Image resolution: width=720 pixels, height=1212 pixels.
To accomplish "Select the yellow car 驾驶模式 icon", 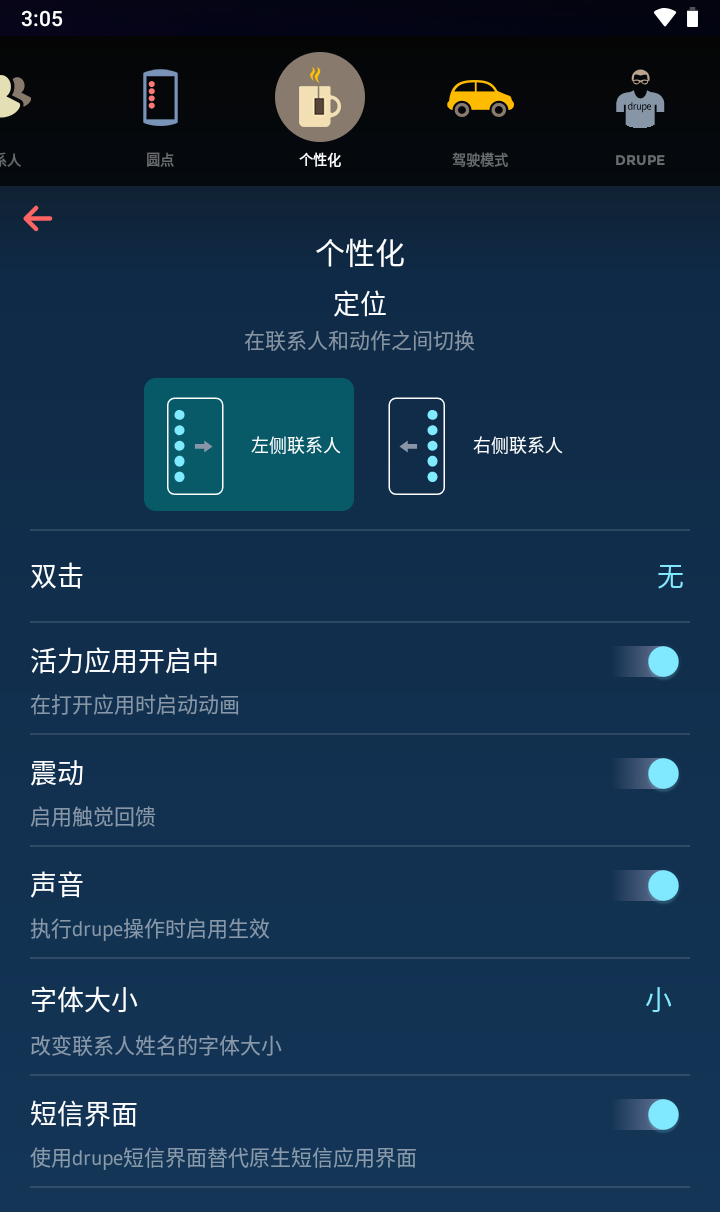I will 480,96.
